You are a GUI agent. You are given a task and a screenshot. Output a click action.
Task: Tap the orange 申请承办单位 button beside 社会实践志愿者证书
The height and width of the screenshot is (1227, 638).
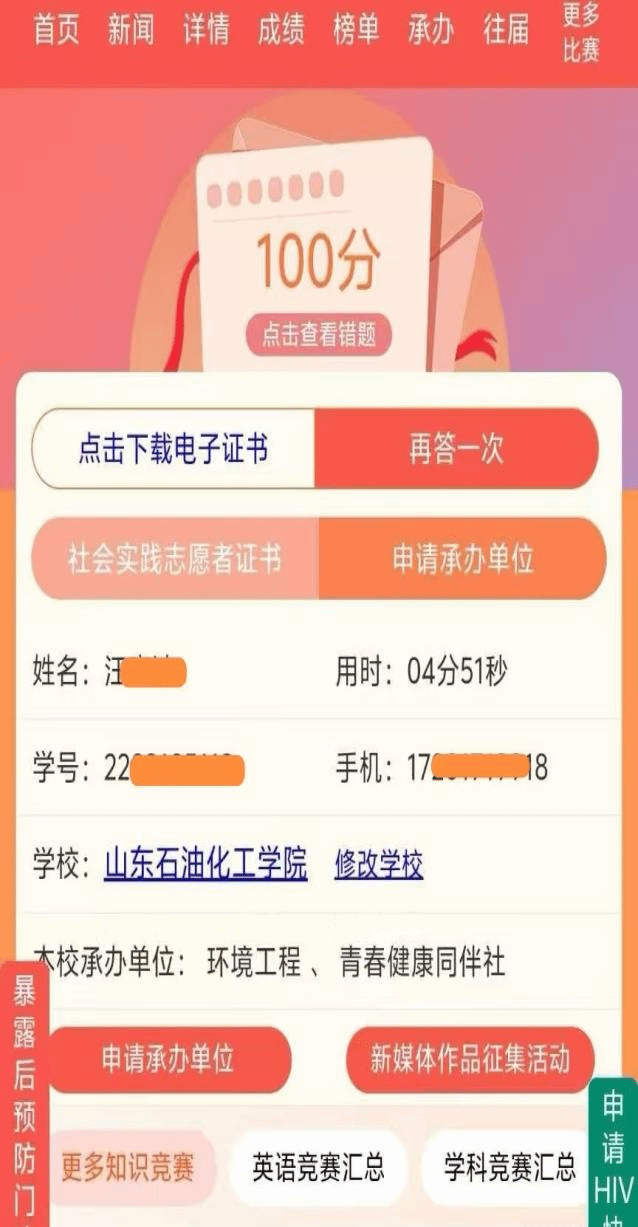[x=462, y=559]
